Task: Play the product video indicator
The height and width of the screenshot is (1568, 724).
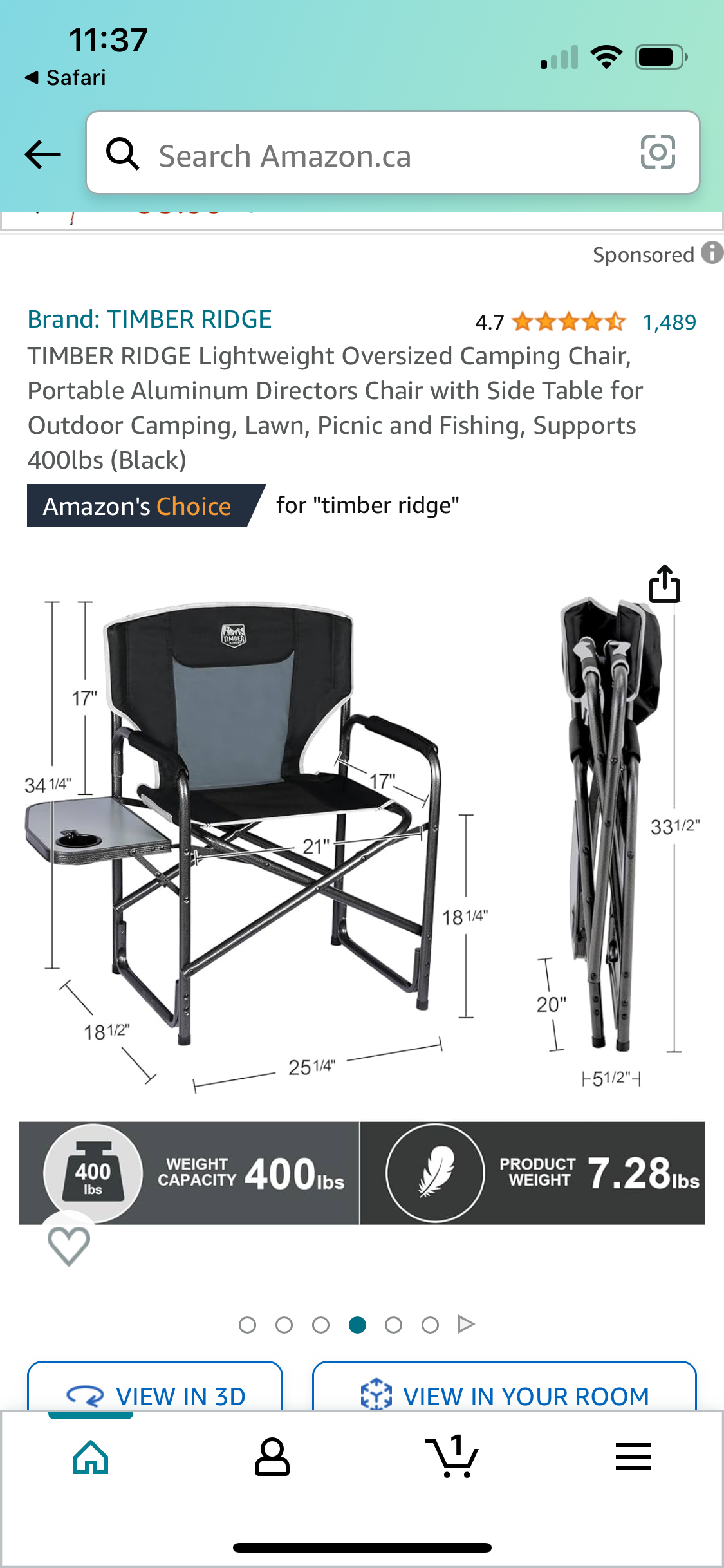Action: coord(466,1324)
